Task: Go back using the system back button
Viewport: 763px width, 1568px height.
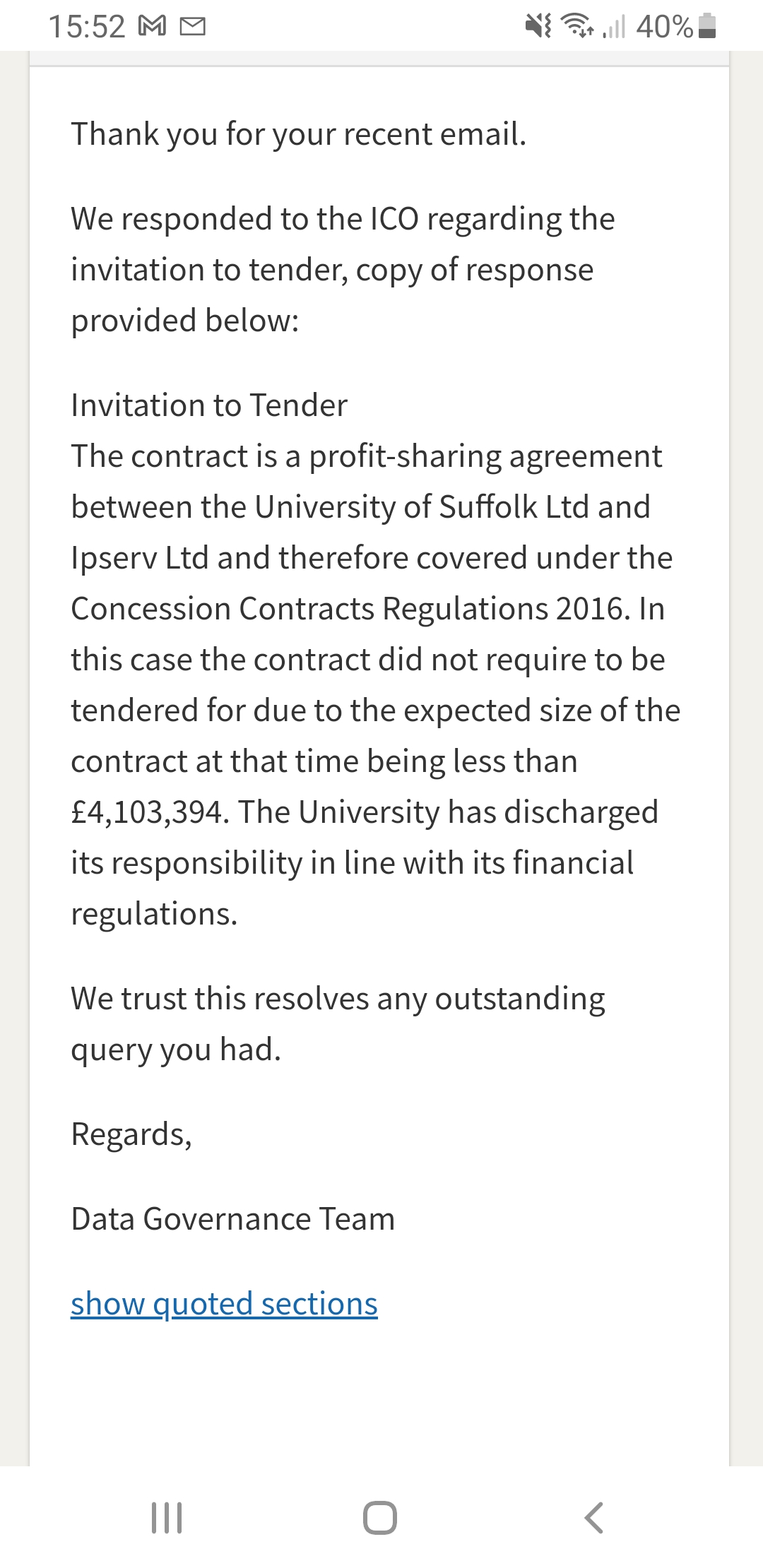Action: [x=594, y=1517]
